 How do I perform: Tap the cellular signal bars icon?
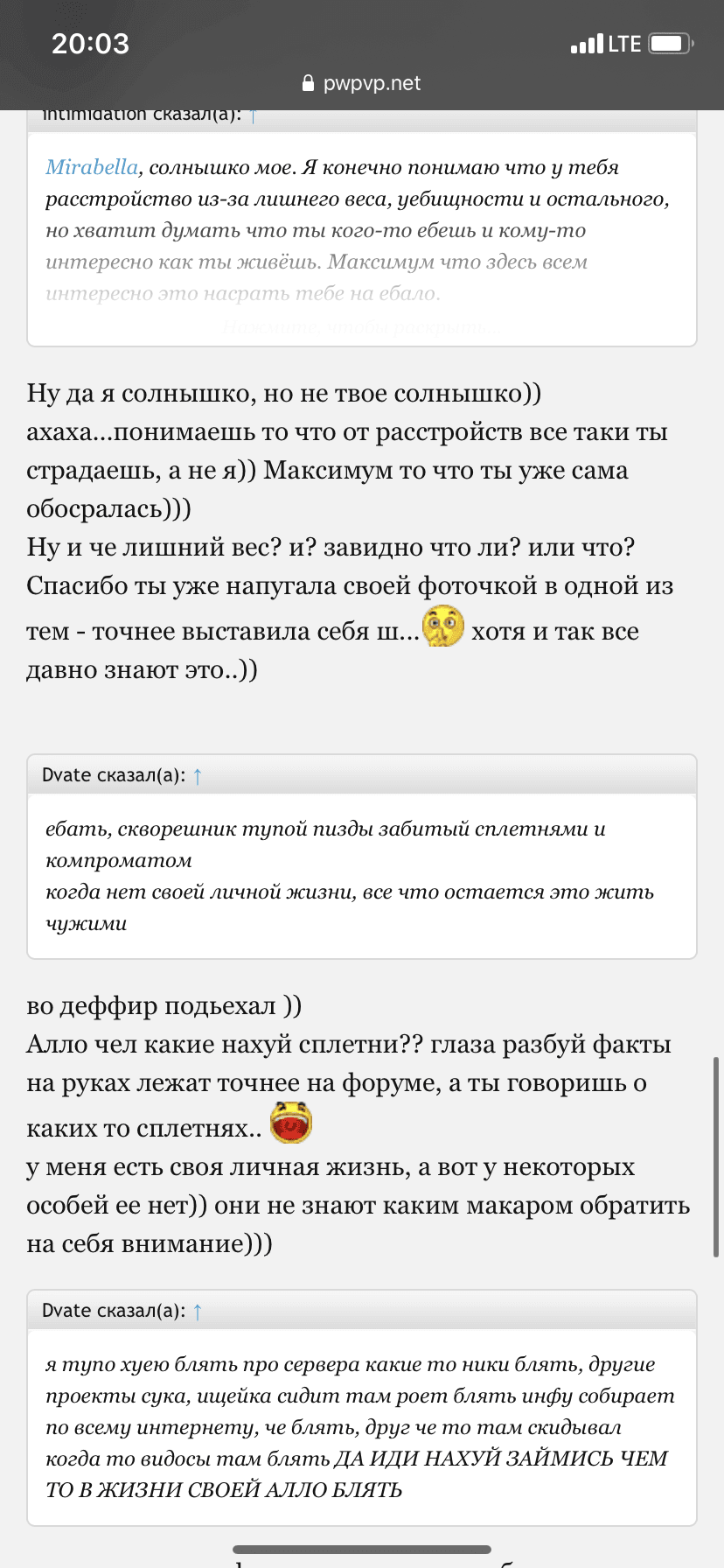pyautogui.click(x=587, y=43)
